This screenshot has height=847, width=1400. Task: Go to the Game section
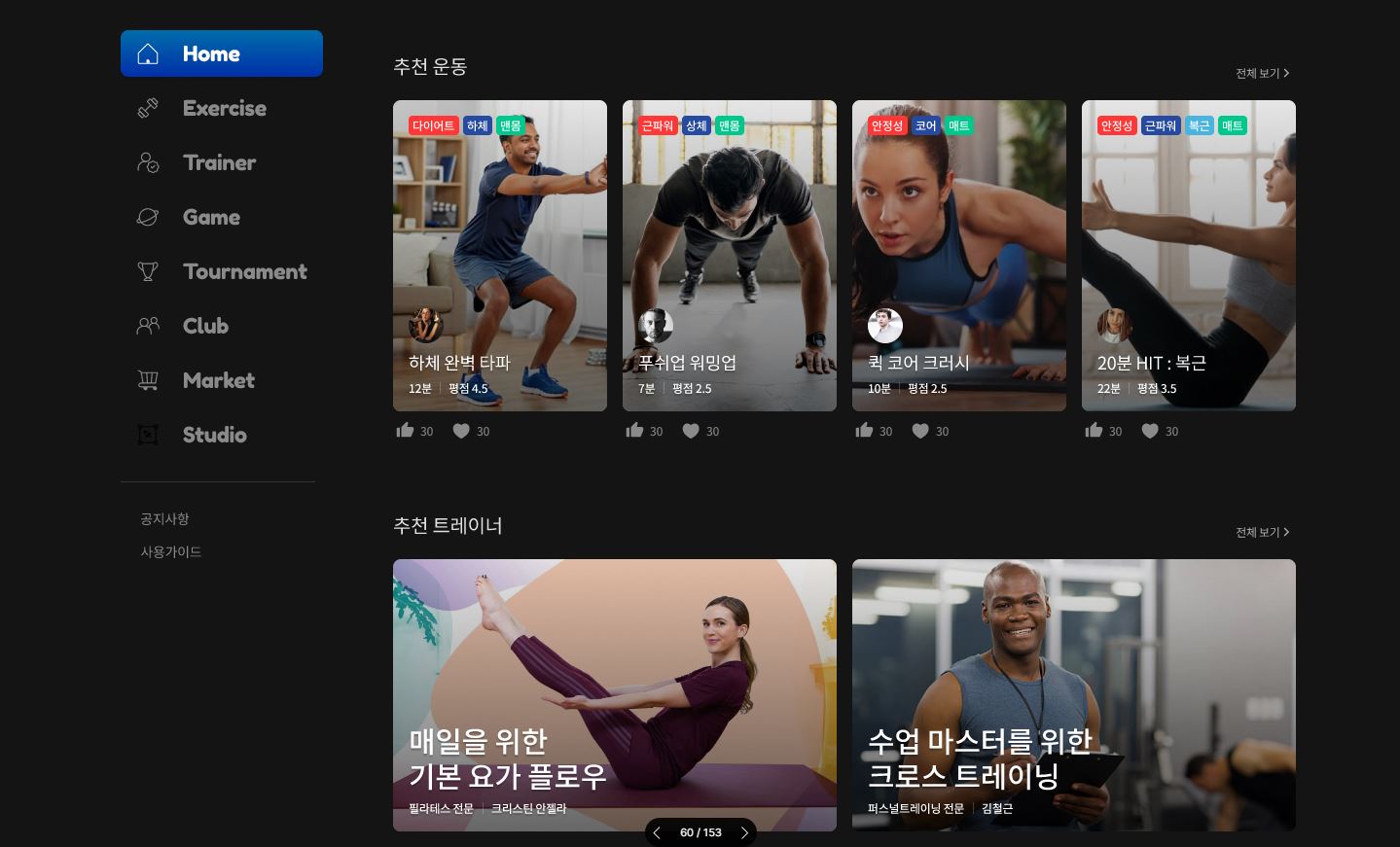click(x=210, y=217)
